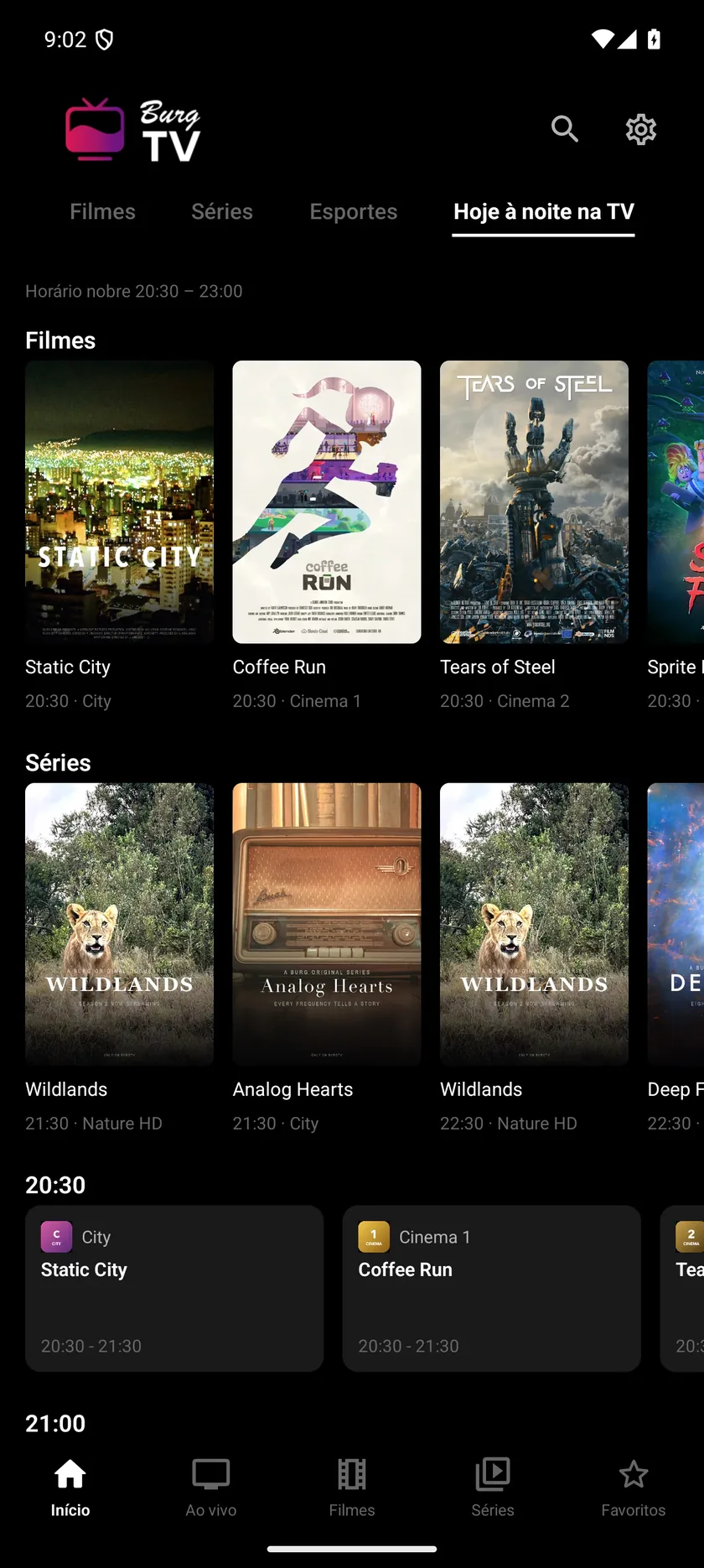Open the Static City movie poster

119,501
